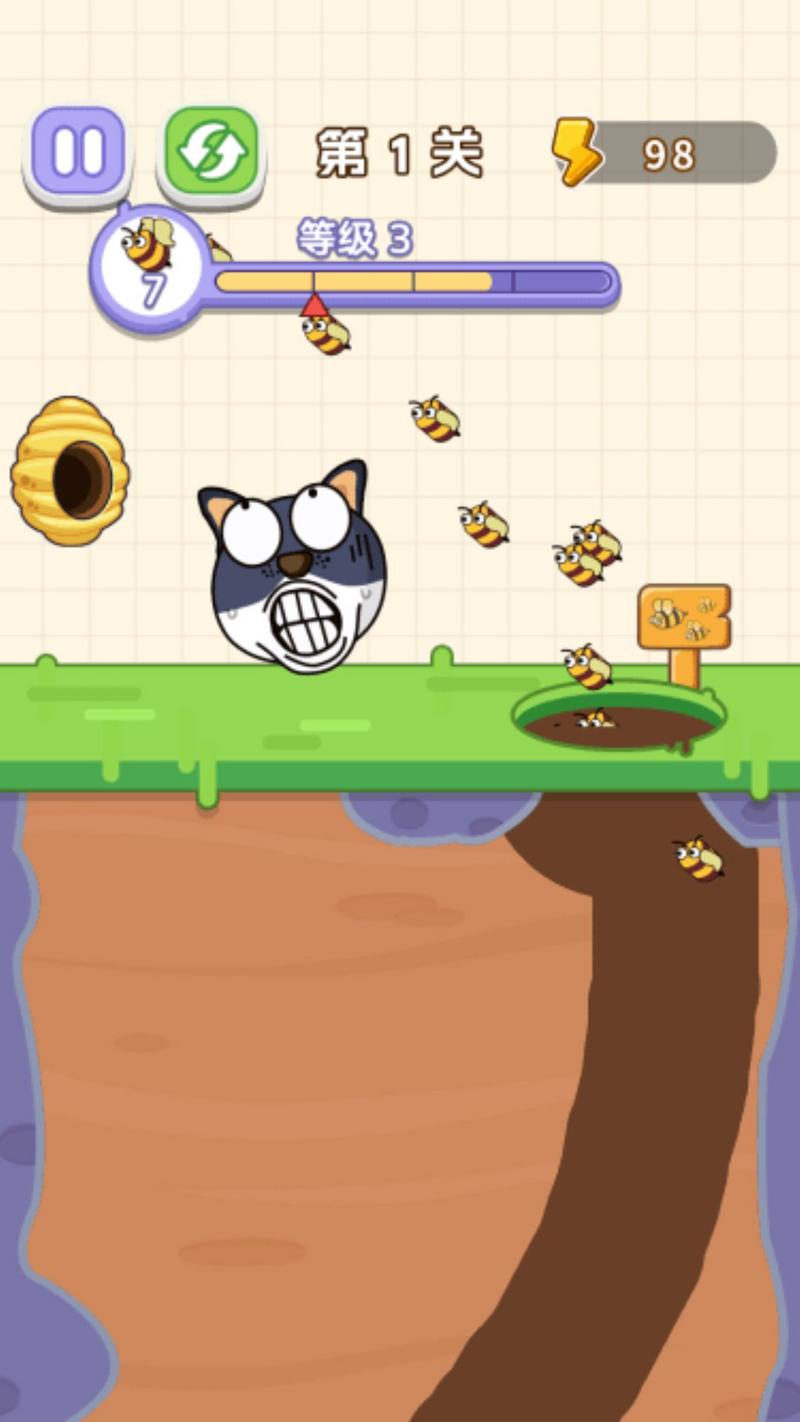The width and height of the screenshot is (800, 1422).
Task: Tap the lightning energy counter
Action: point(664,153)
